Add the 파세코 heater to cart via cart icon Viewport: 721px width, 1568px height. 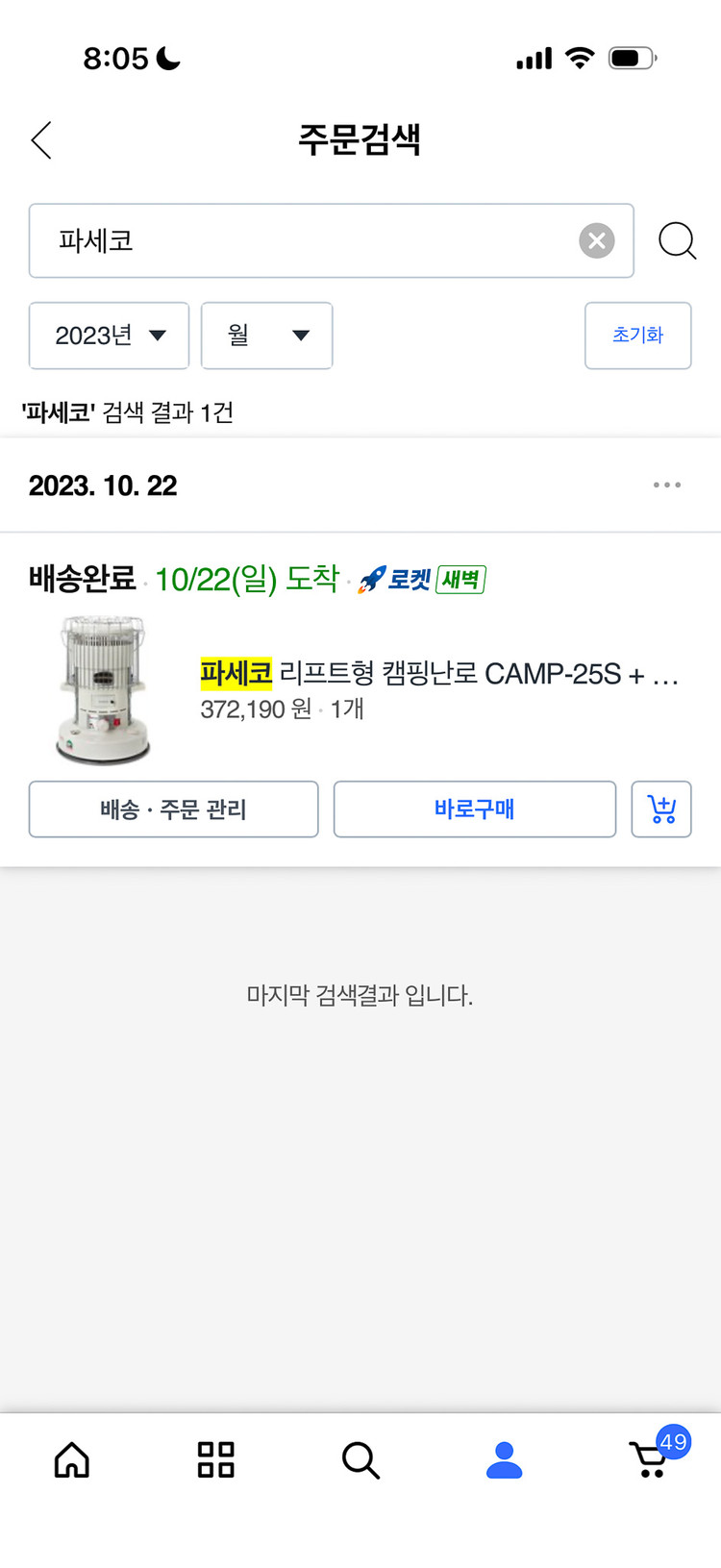661,809
